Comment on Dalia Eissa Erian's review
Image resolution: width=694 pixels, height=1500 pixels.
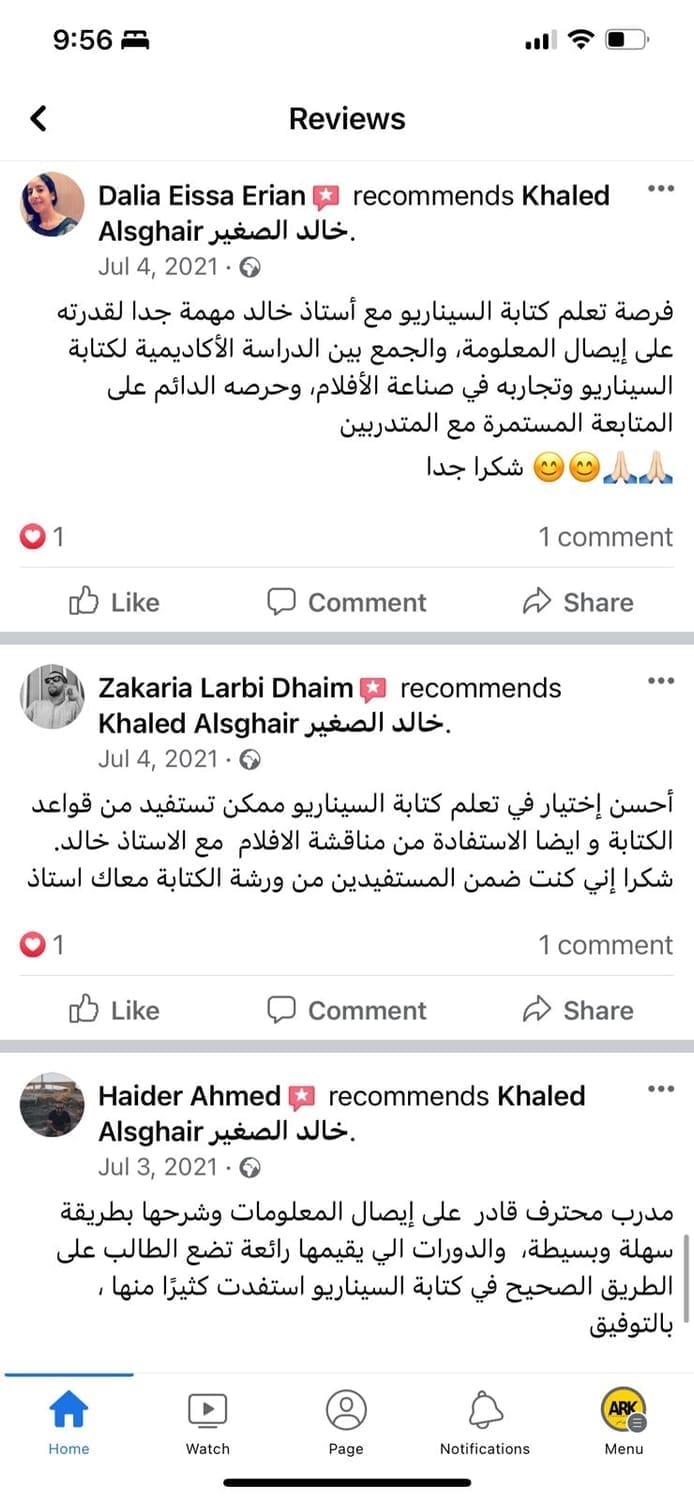(346, 602)
